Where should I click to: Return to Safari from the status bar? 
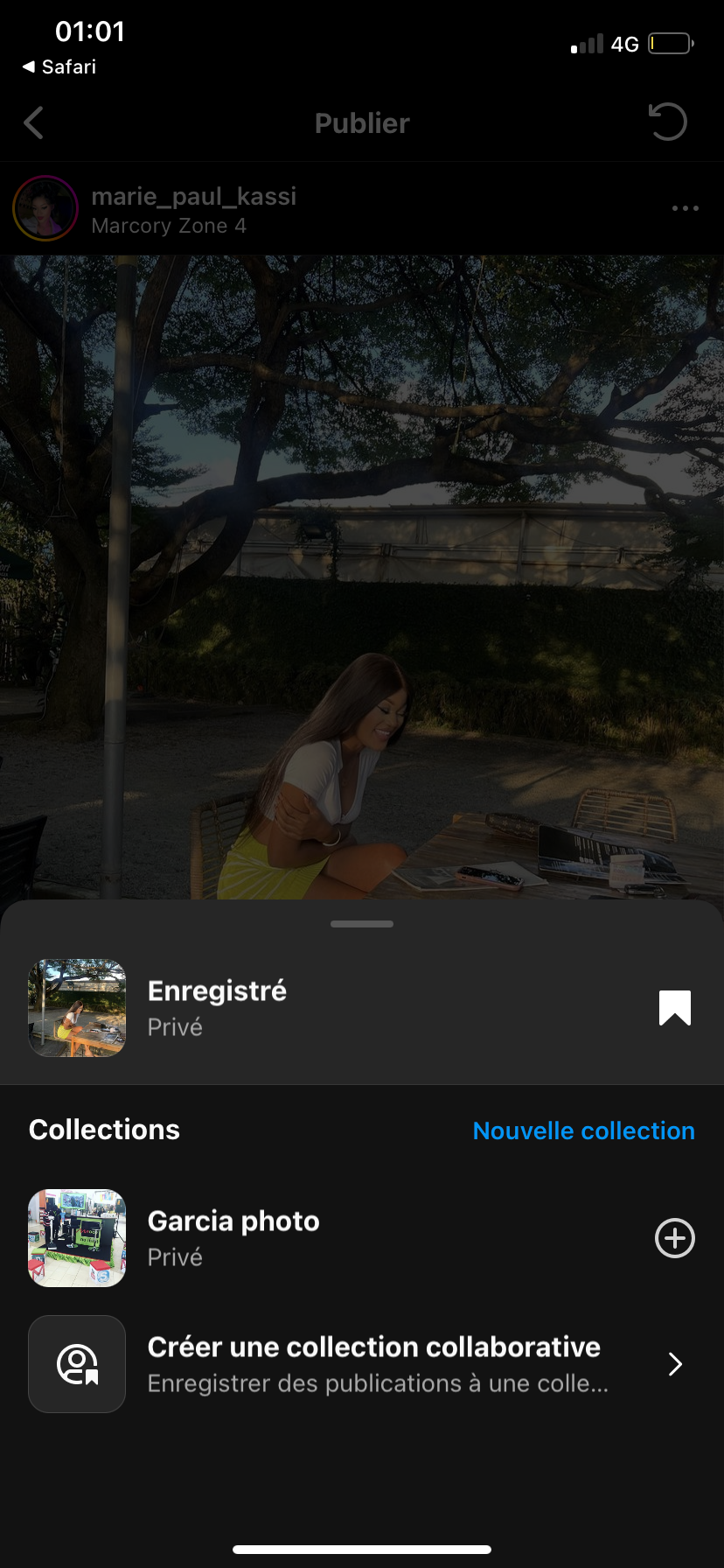coord(59,66)
